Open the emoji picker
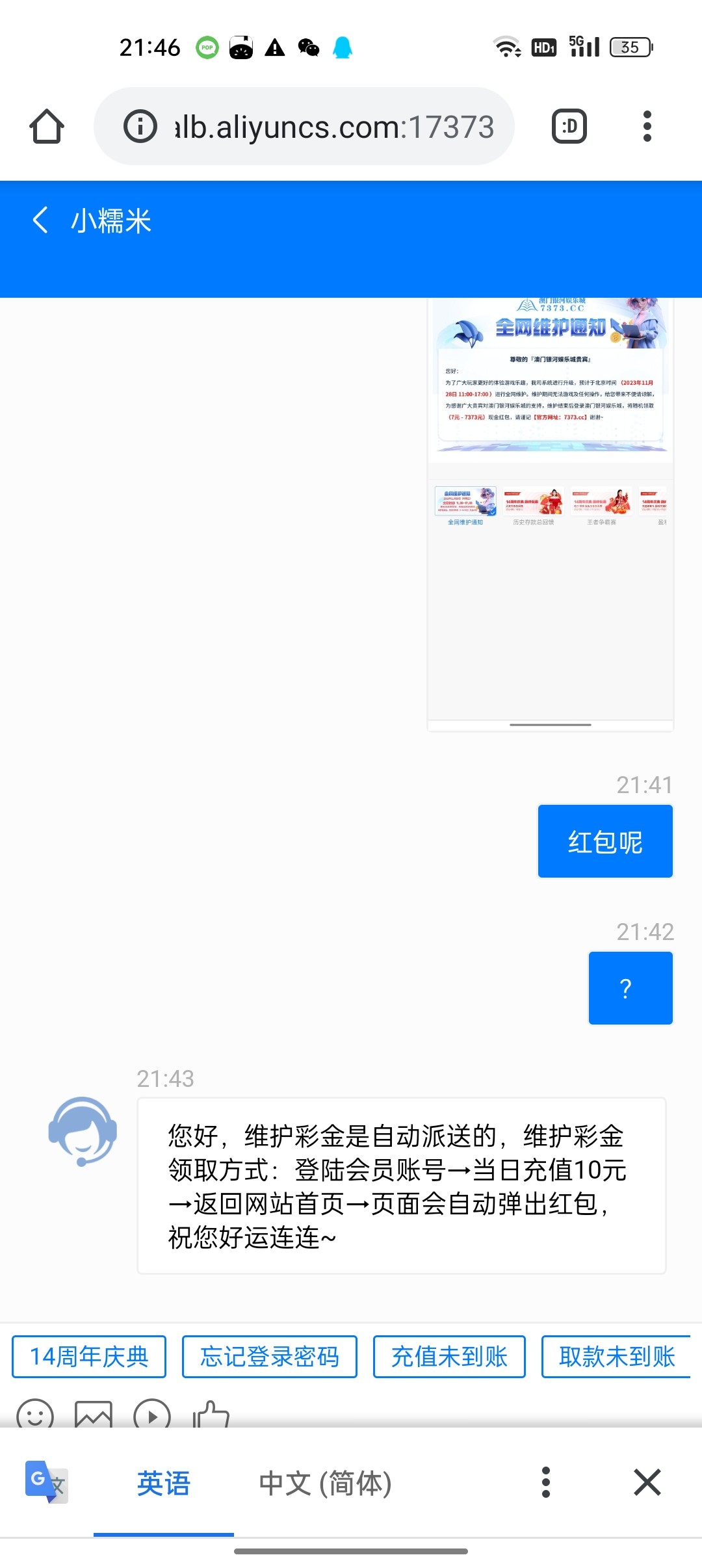702x1568 pixels. [35, 1413]
